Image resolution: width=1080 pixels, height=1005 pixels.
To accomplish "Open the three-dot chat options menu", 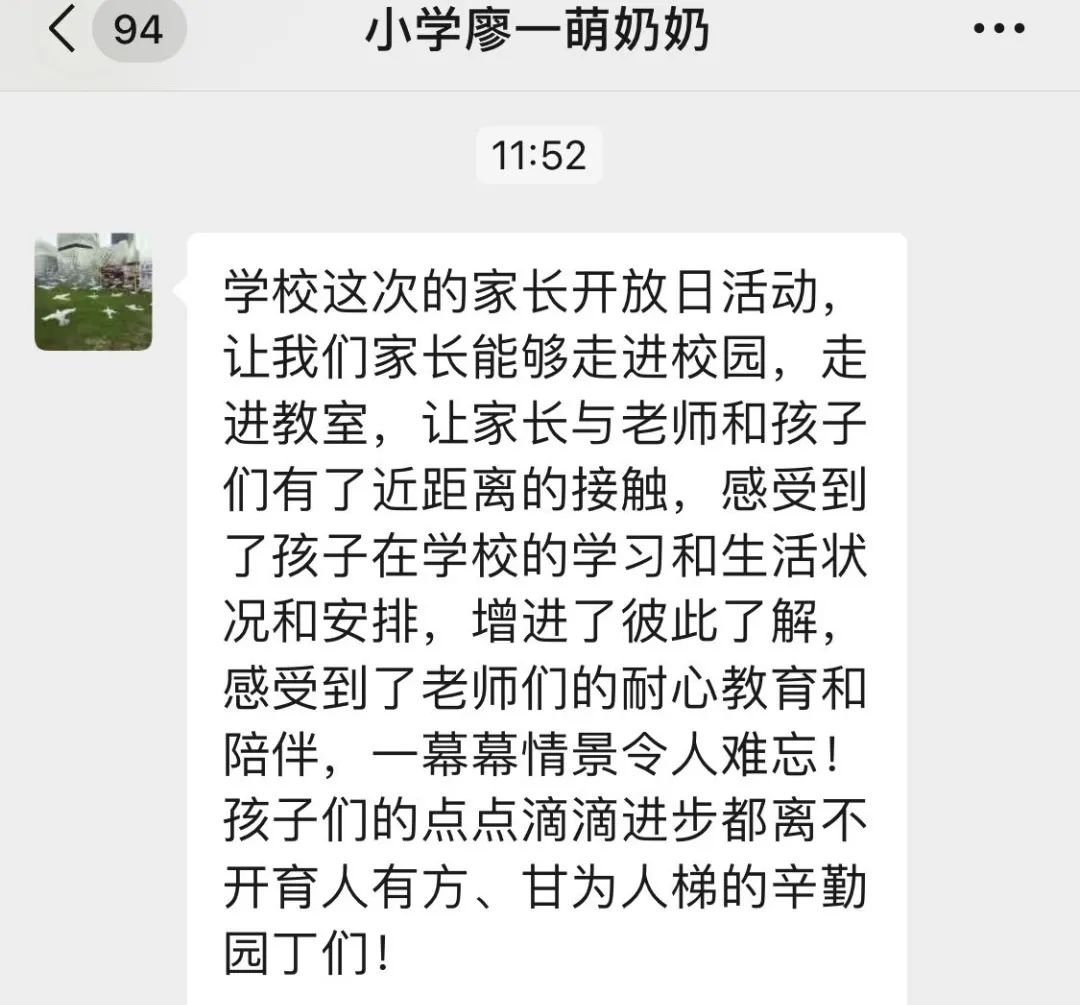I will [x=998, y=30].
